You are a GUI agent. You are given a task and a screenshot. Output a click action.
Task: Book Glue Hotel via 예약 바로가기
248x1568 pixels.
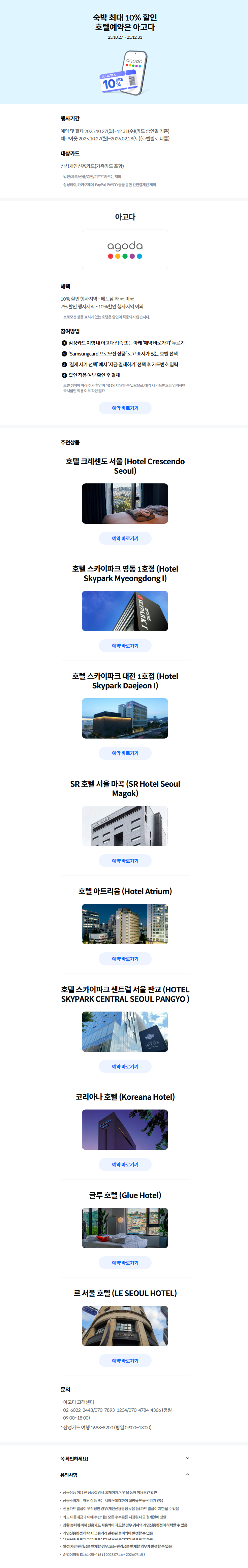[x=125, y=1262]
